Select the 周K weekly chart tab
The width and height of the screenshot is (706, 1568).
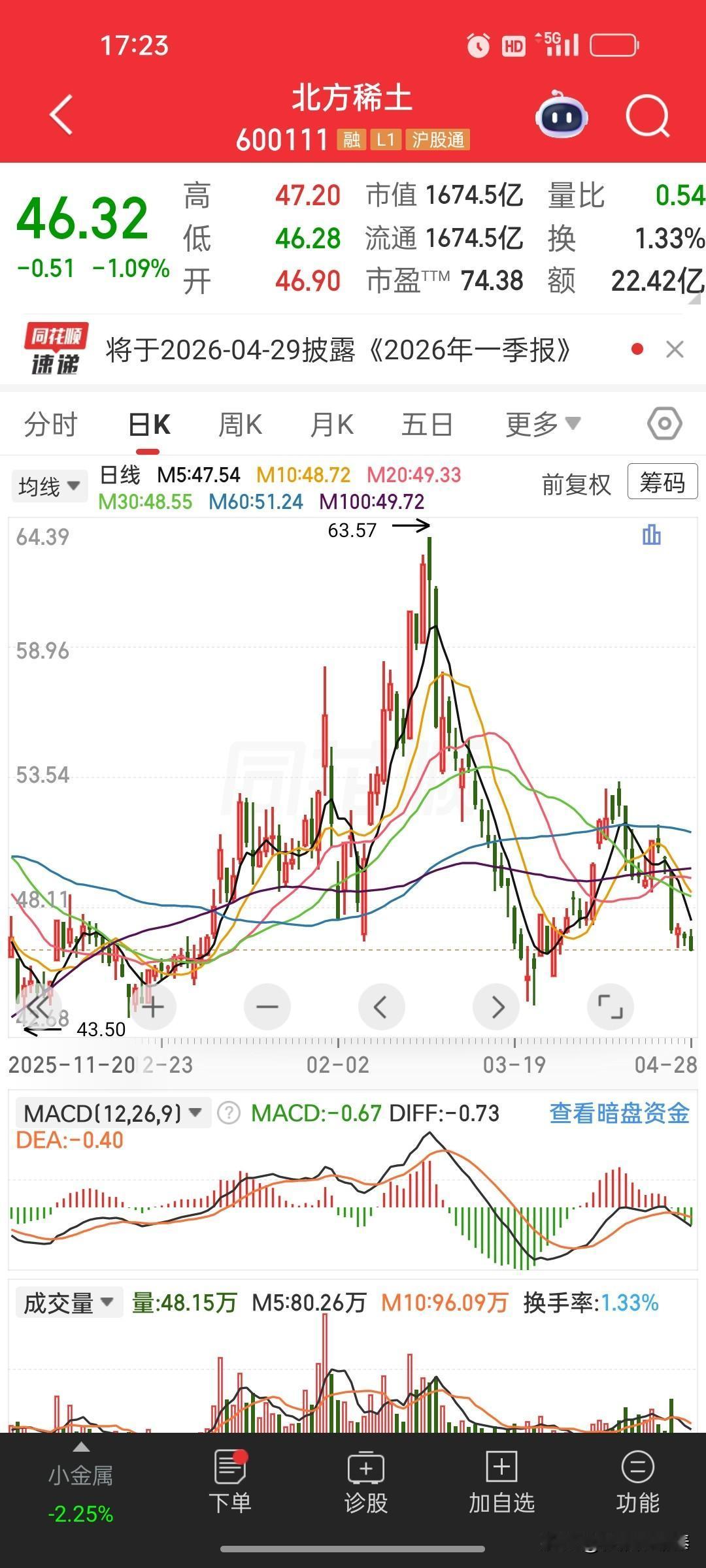tap(240, 425)
